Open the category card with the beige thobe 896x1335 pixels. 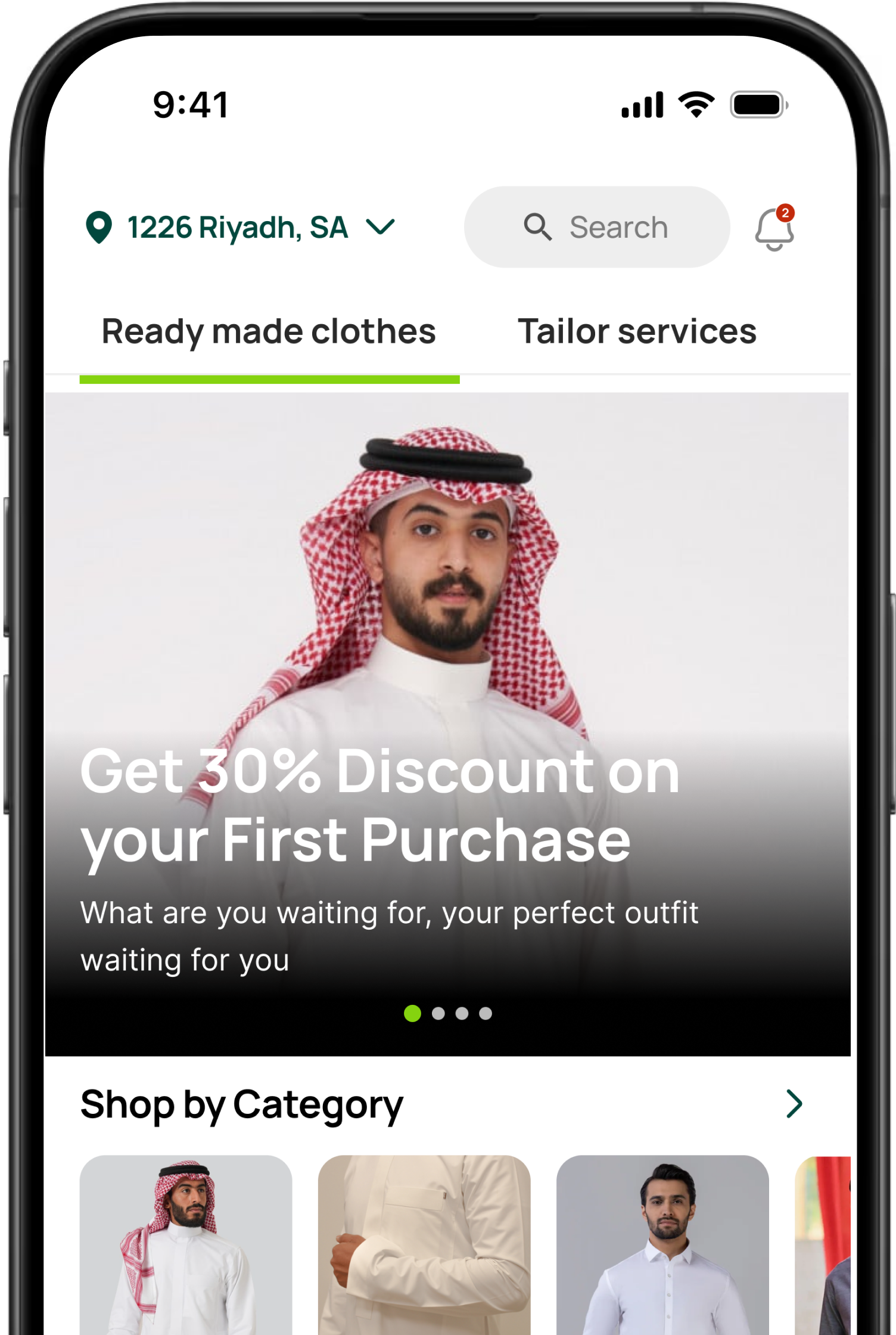[x=424, y=1244]
